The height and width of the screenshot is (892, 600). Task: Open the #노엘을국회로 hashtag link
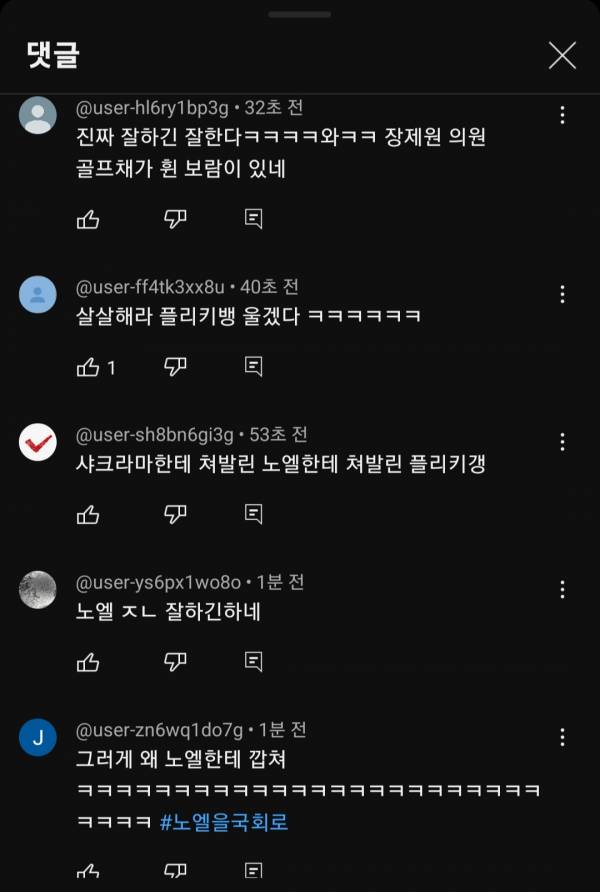224,823
